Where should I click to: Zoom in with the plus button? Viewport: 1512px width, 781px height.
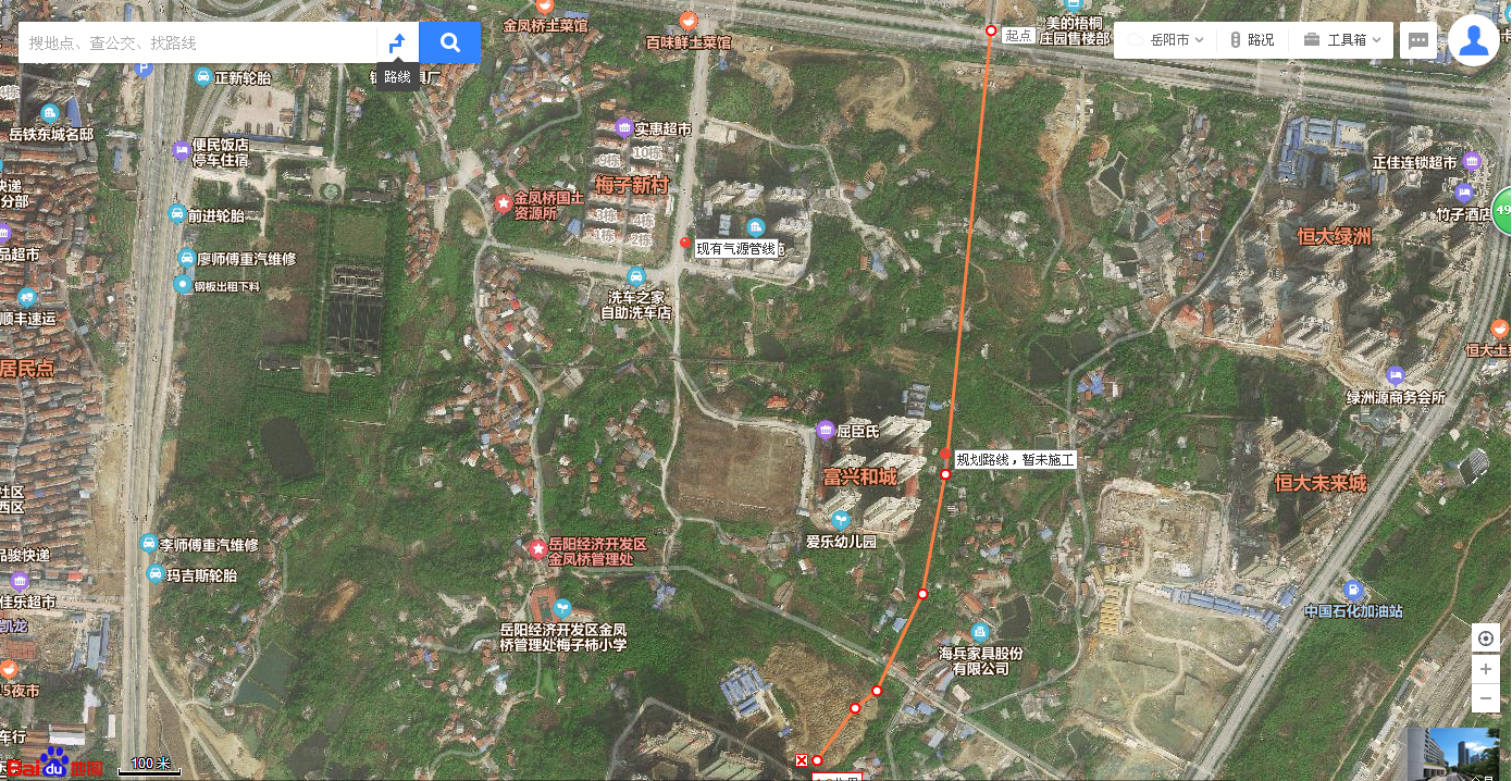(x=1485, y=669)
